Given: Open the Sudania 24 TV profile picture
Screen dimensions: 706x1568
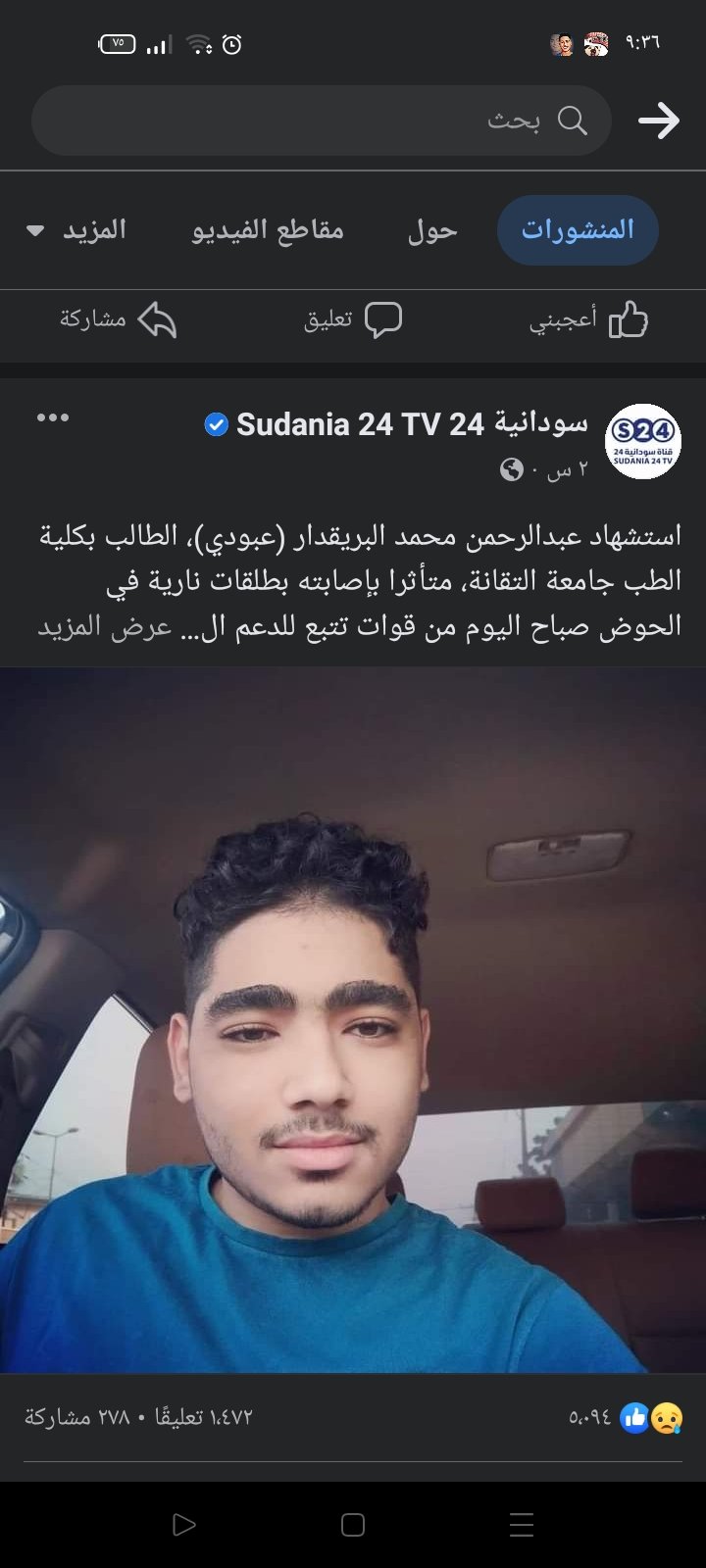Looking at the screenshot, I should tap(643, 441).
